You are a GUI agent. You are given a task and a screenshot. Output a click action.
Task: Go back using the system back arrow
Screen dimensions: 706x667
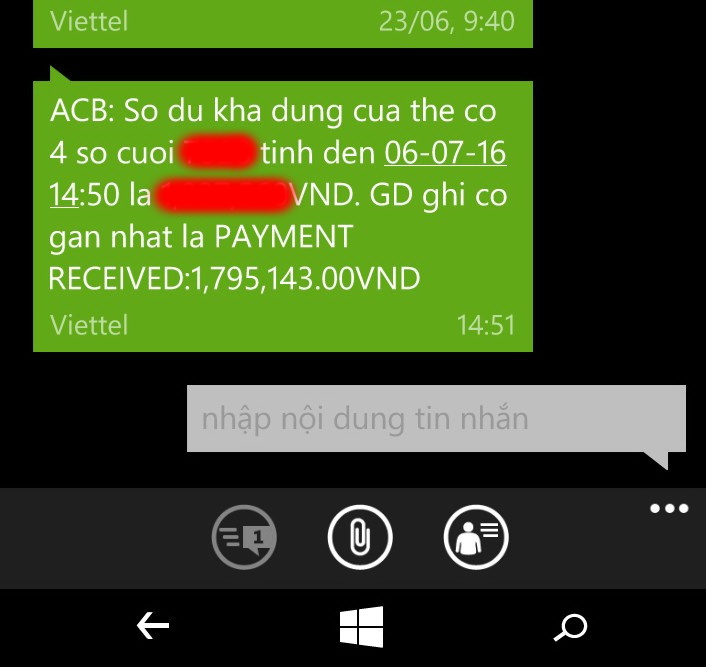152,627
